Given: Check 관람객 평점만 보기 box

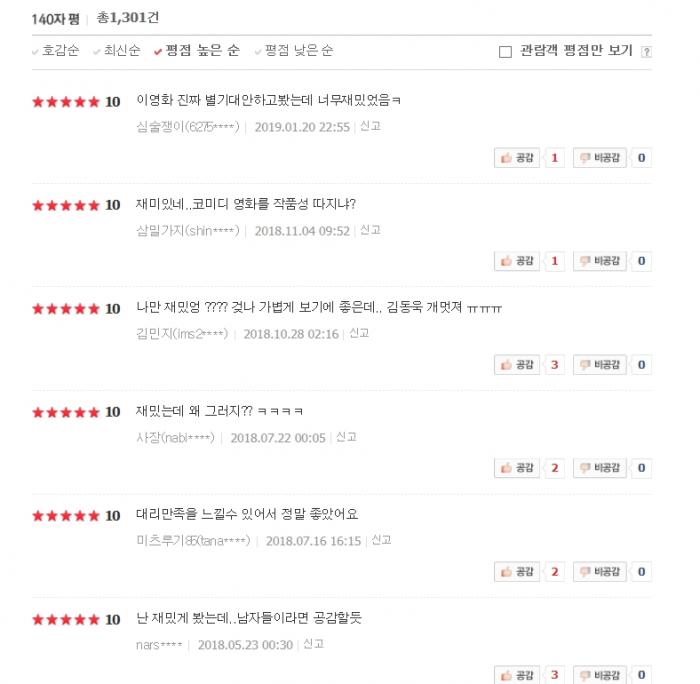Looking at the screenshot, I should click(505, 51).
